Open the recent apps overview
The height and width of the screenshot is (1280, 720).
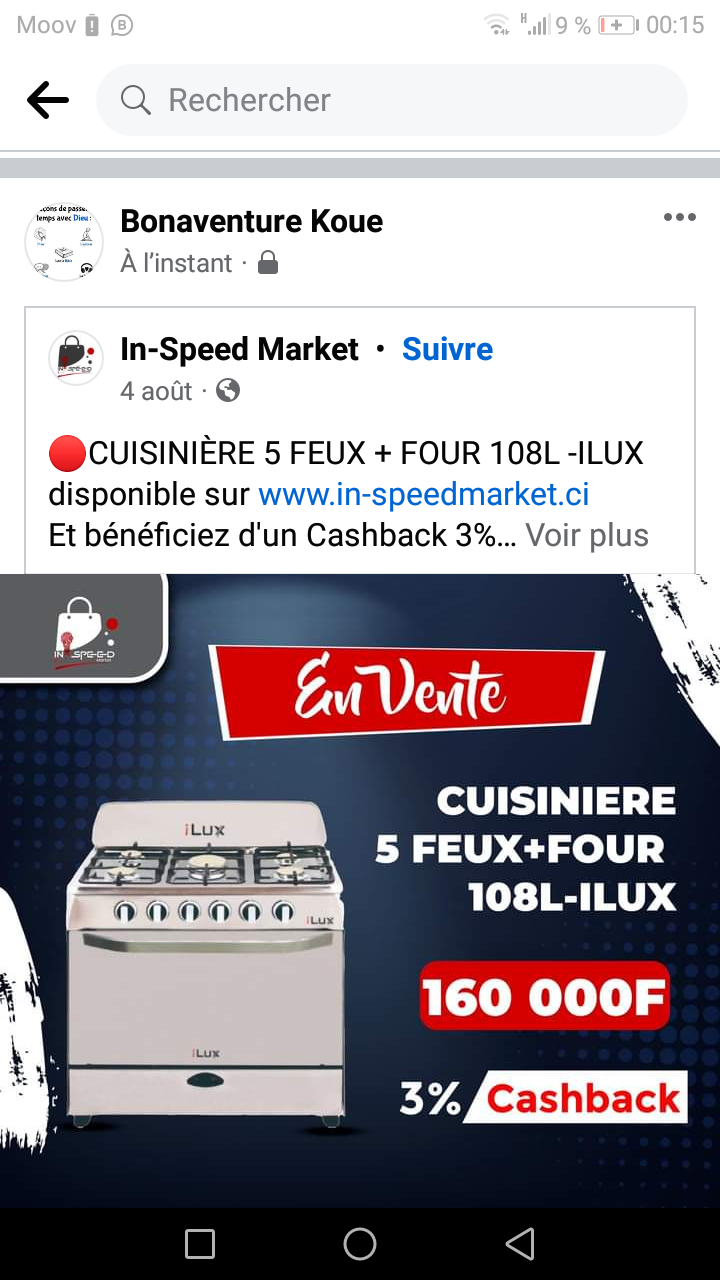point(200,1244)
